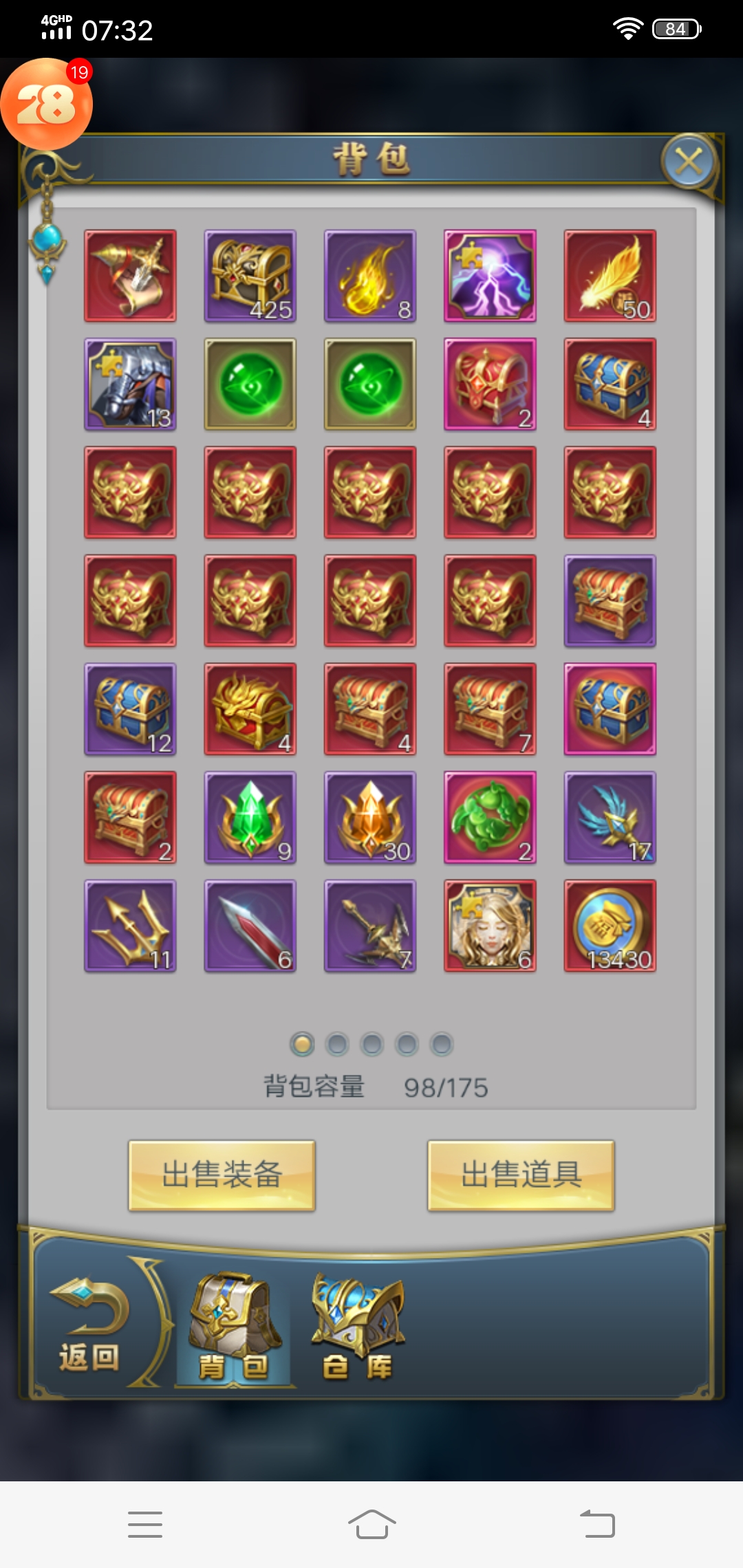The image size is (743, 1568).
Task: Tap the 出售道具 sell items button
Action: [521, 1175]
